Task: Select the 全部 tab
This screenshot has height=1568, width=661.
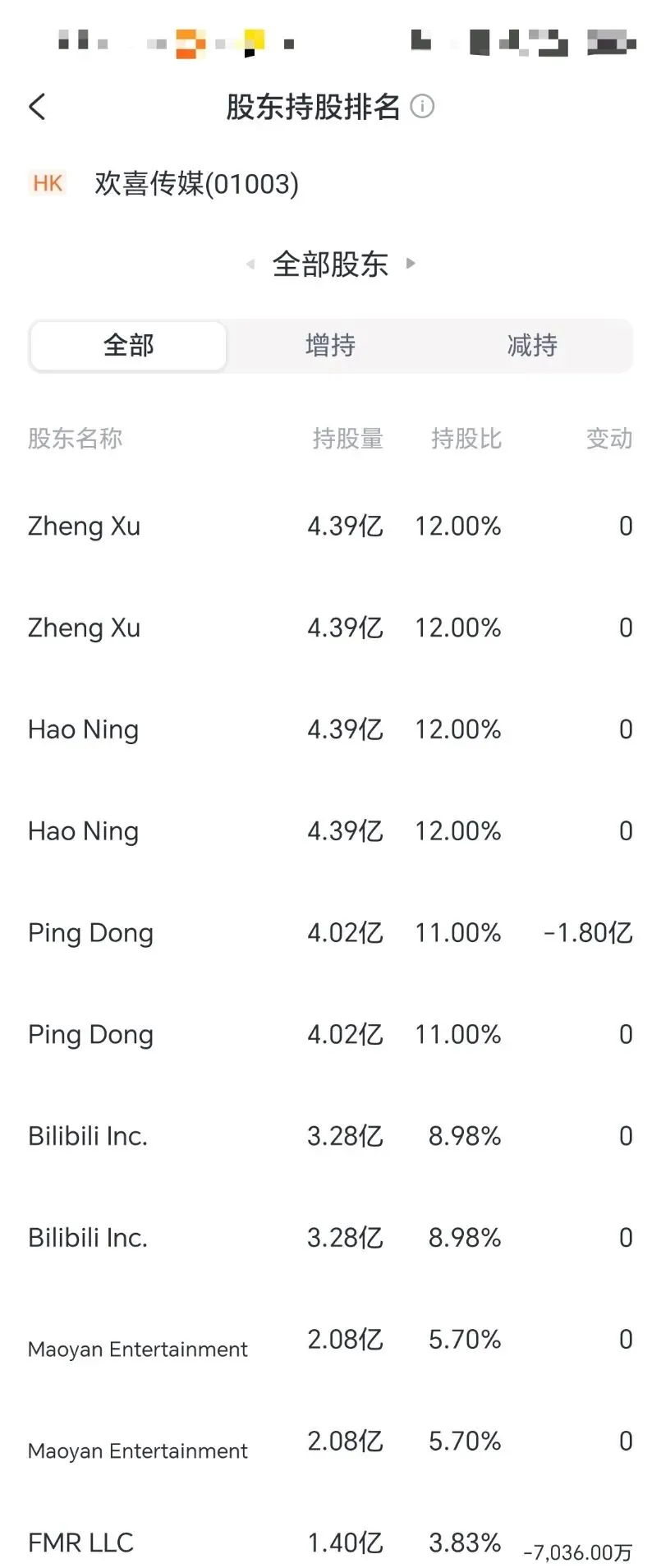Action: (128, 346)
